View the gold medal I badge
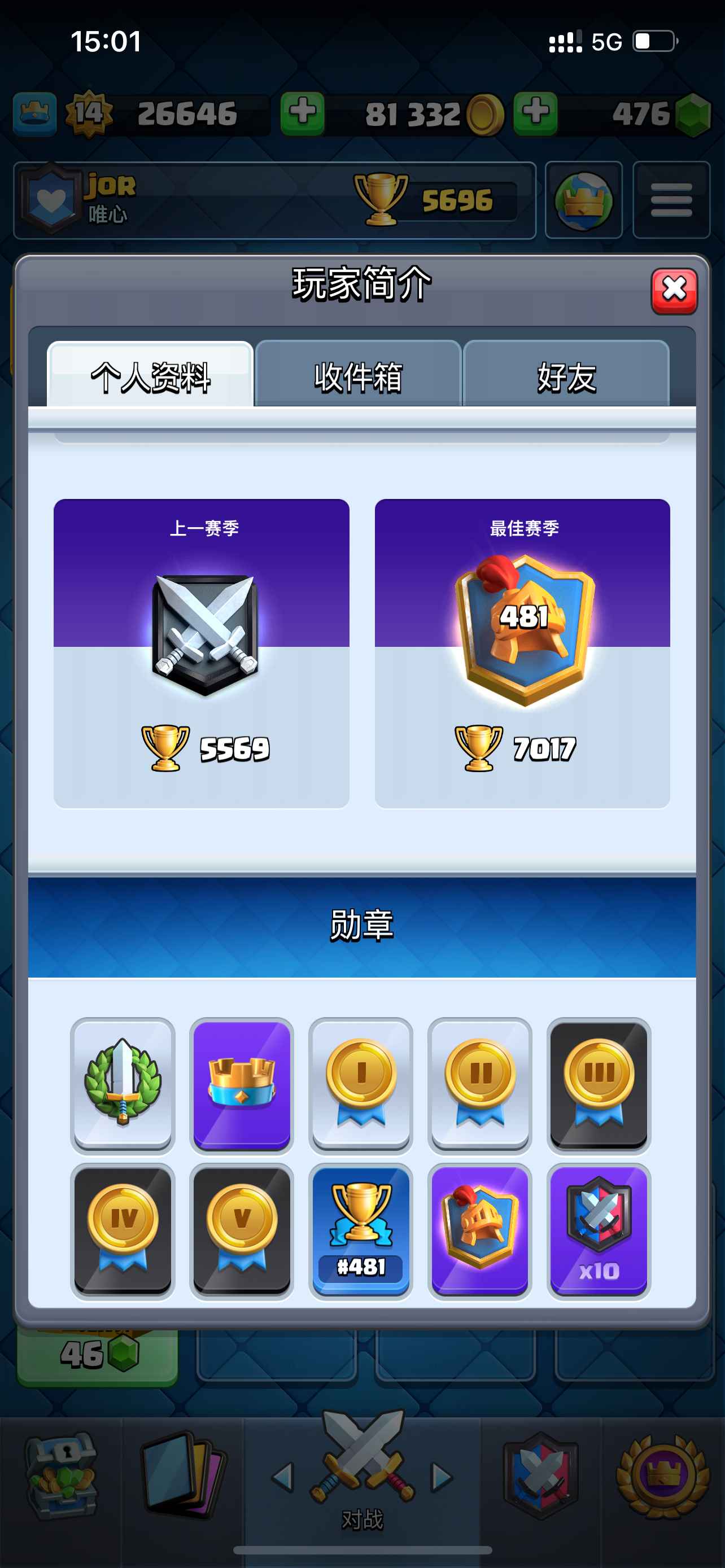 coord(361,1085)
